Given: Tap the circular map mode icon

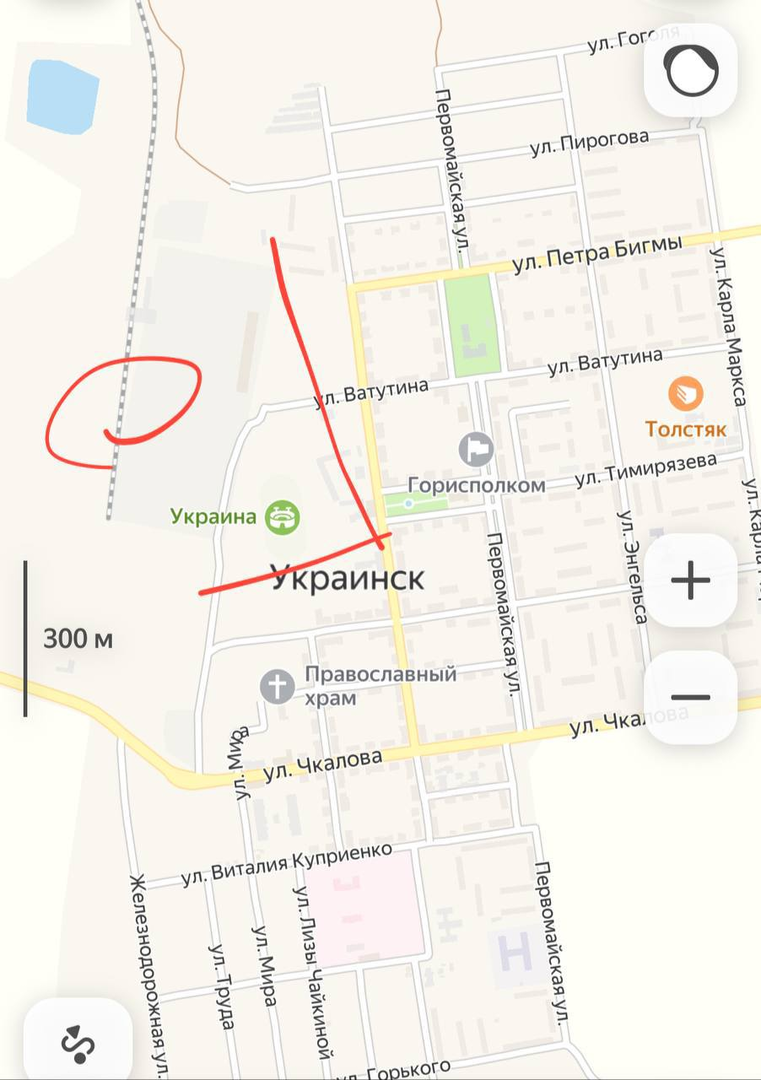Looking at the screenshot, I should coord(691,70).
